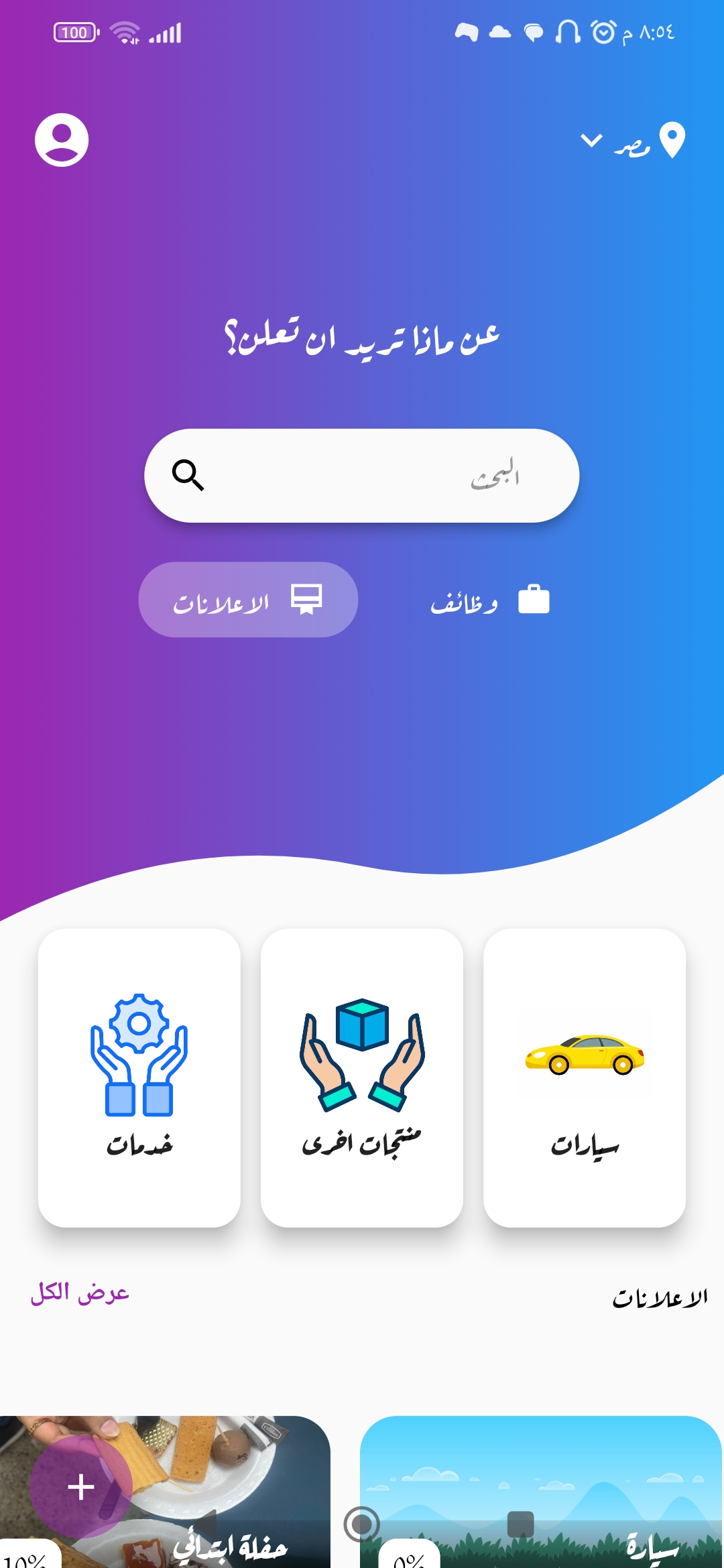724x1568 pixels.
Task: Select the الاعلانات ads tab
Action: click(x=248, y=600)
